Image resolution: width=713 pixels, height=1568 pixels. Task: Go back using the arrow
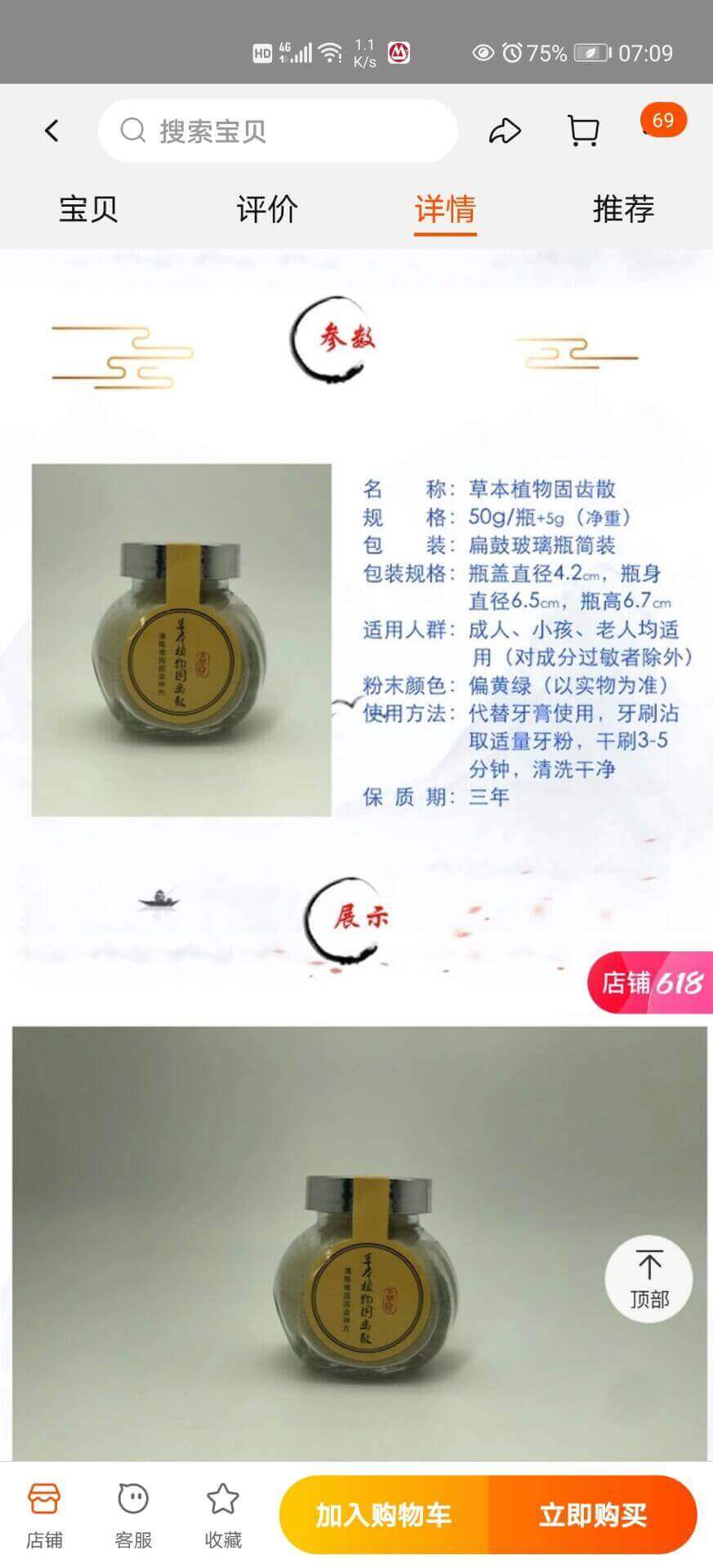pyautogui.click(x=51, y=131)
